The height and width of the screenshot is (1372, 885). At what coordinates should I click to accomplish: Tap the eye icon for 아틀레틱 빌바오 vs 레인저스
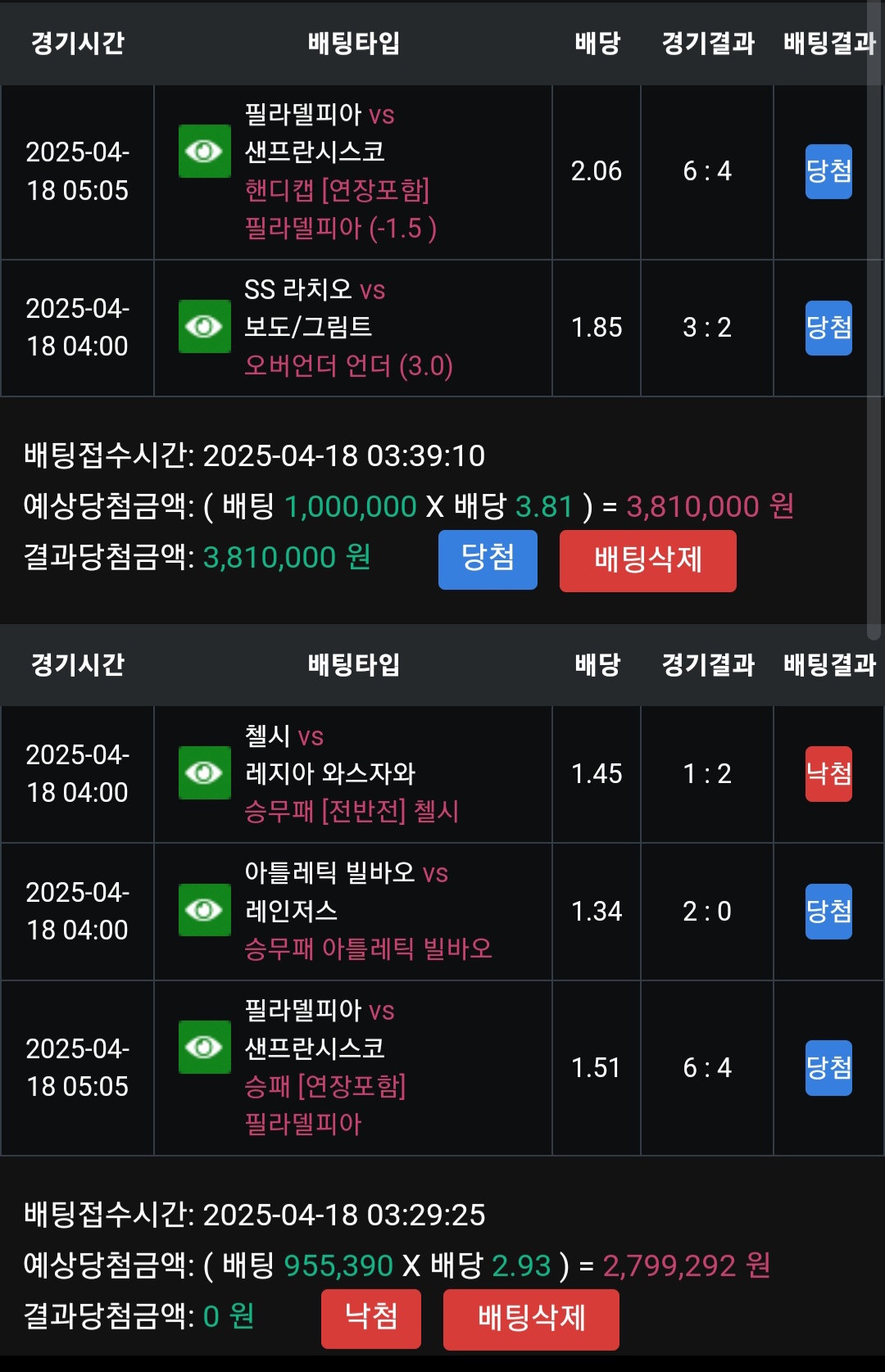coord(205,910)
